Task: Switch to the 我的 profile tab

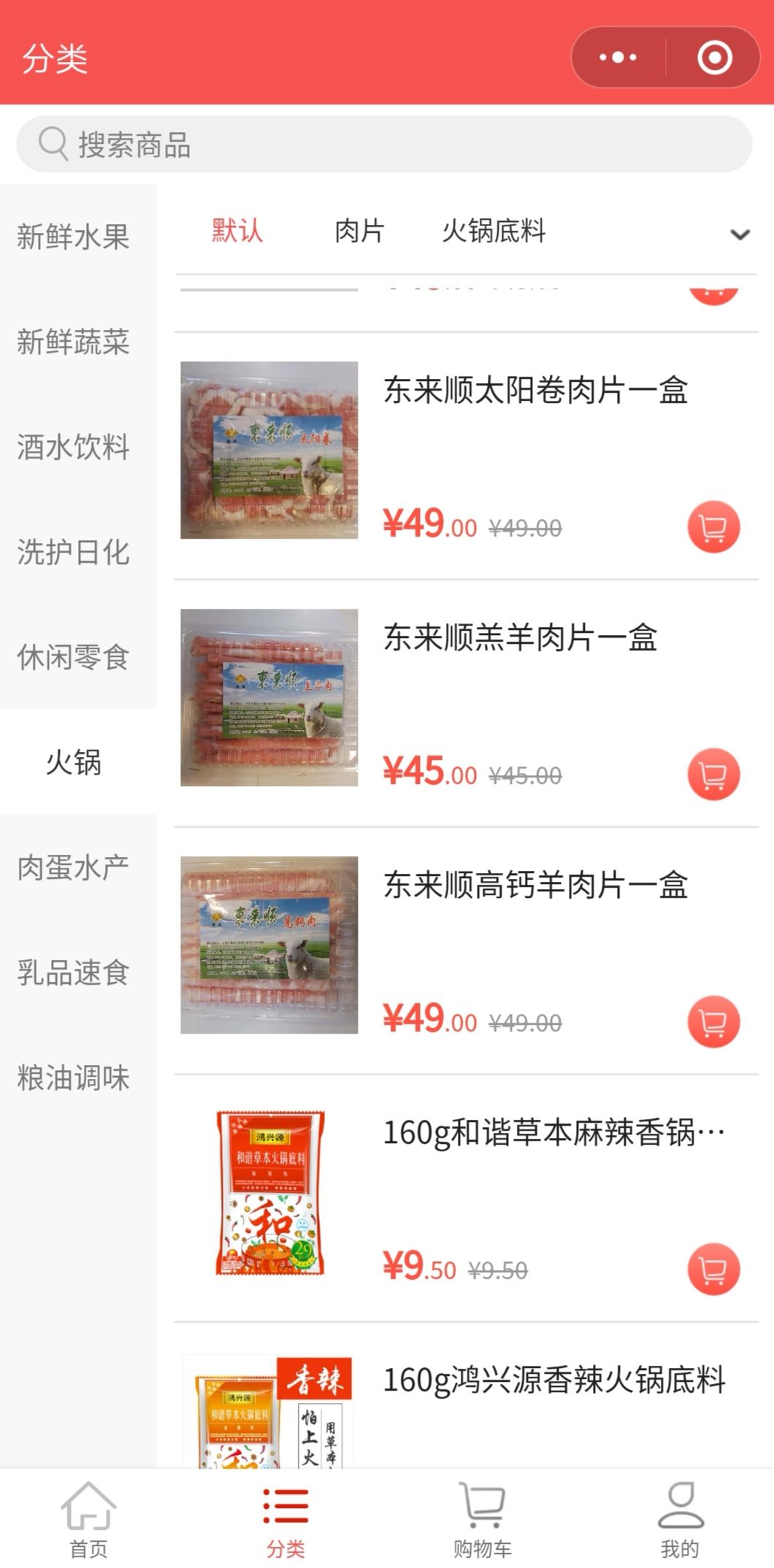Action: (x=680, y=1517)
